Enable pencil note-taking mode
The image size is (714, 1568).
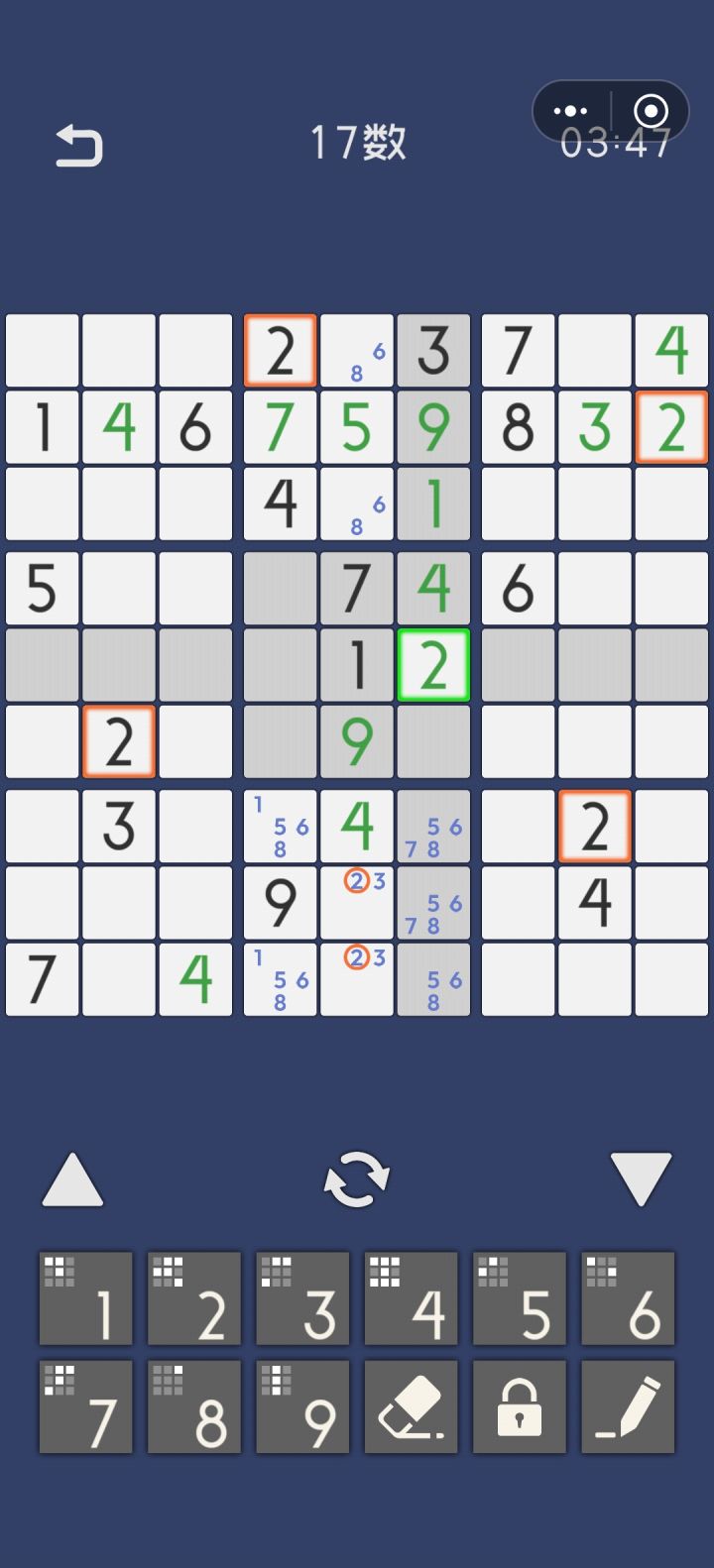(x=628, y=1406)
